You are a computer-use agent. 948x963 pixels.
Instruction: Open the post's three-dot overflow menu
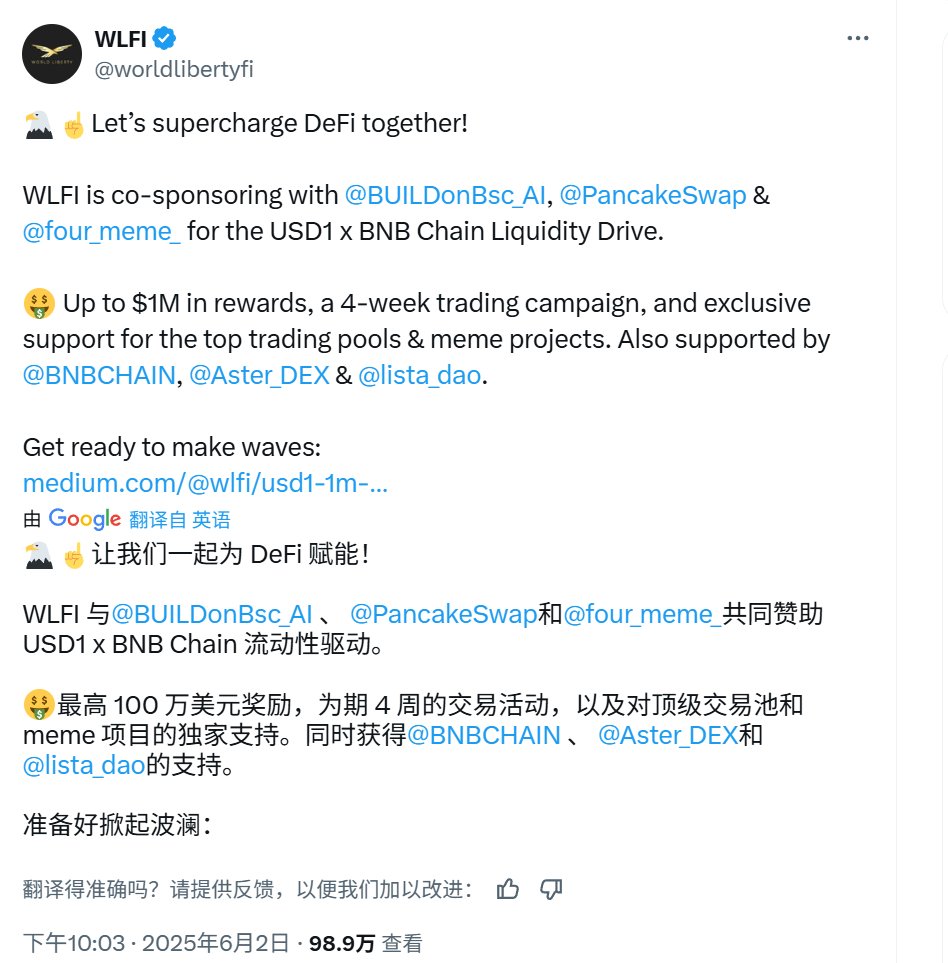tap(857, 38)
